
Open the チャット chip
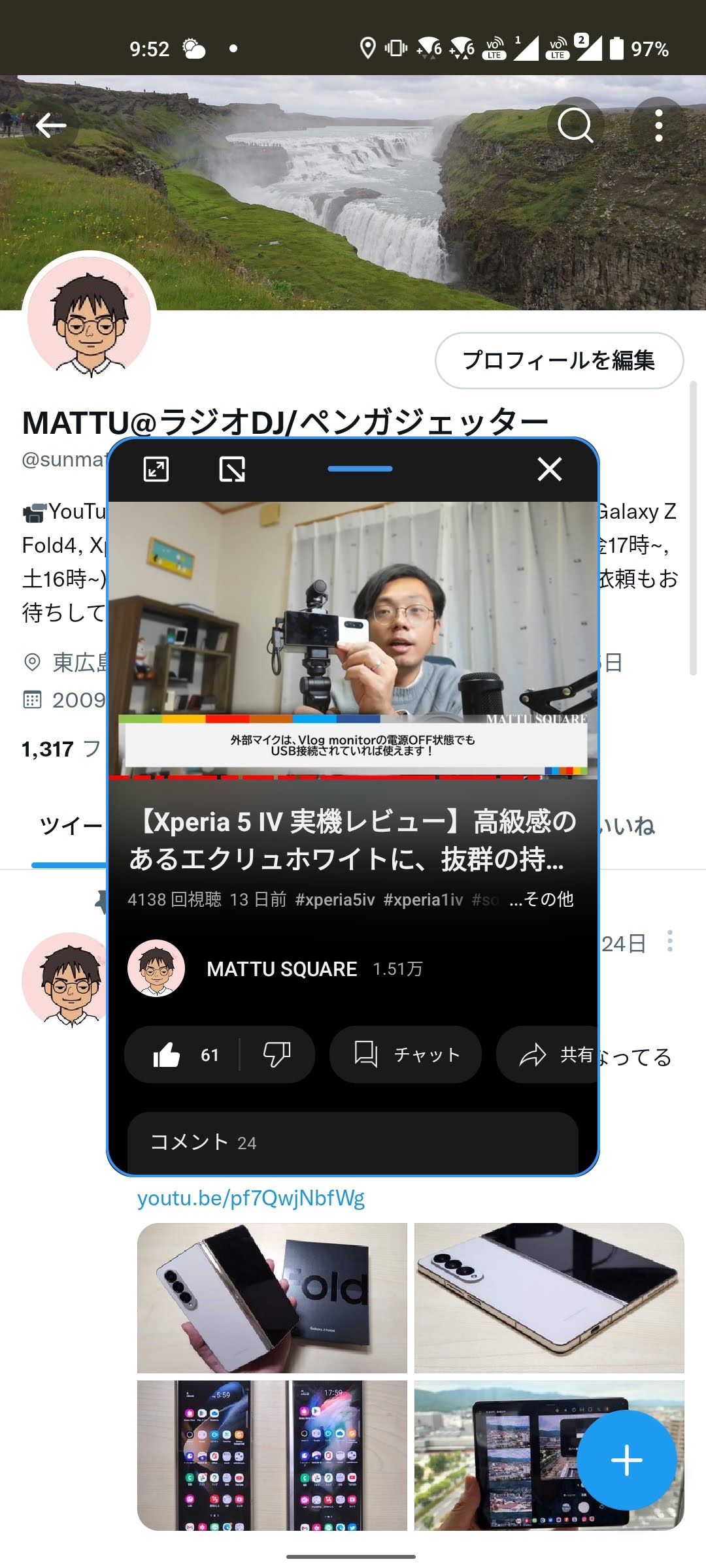(405, 1054)
